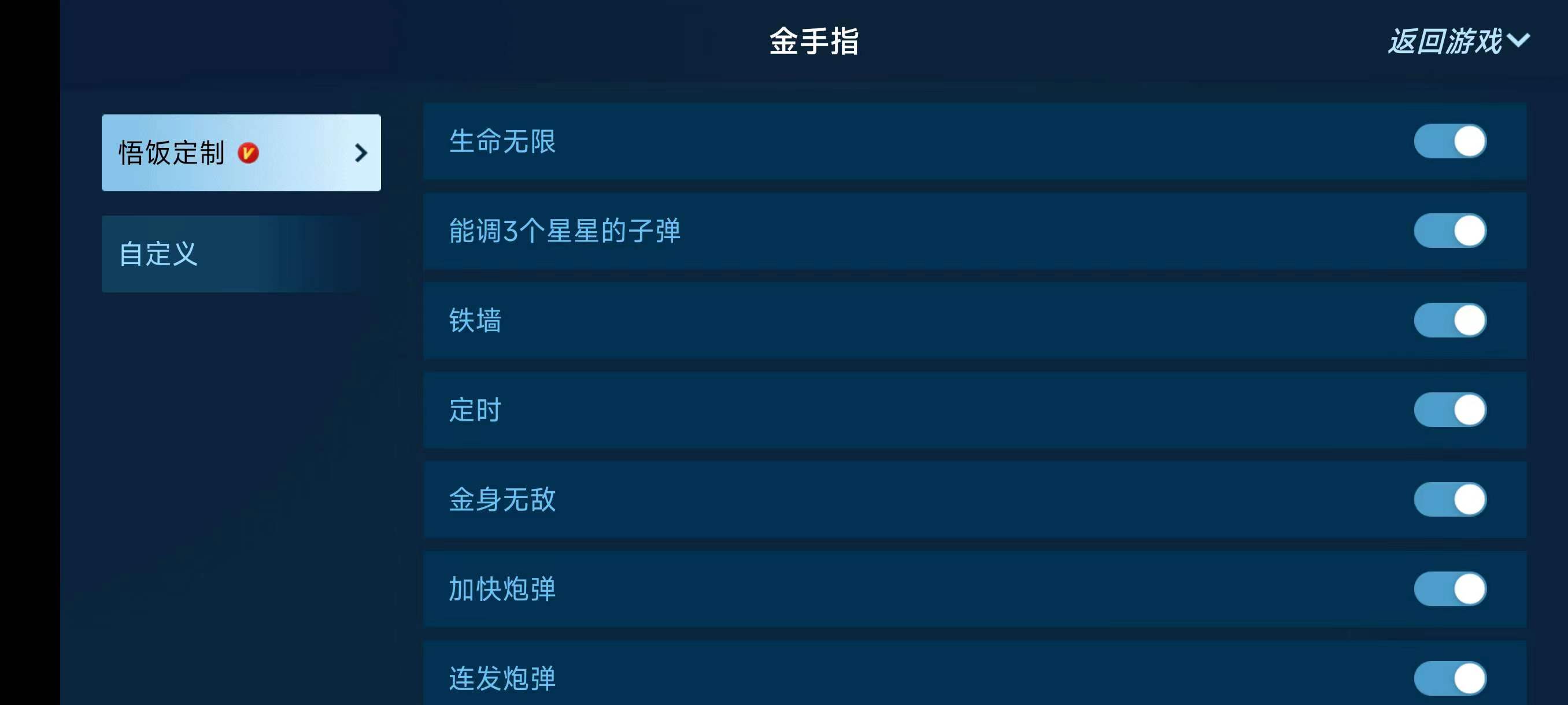Disable the 定时 cheat switch
This screenshot has width=1568, height=705.
point(1449,409)
